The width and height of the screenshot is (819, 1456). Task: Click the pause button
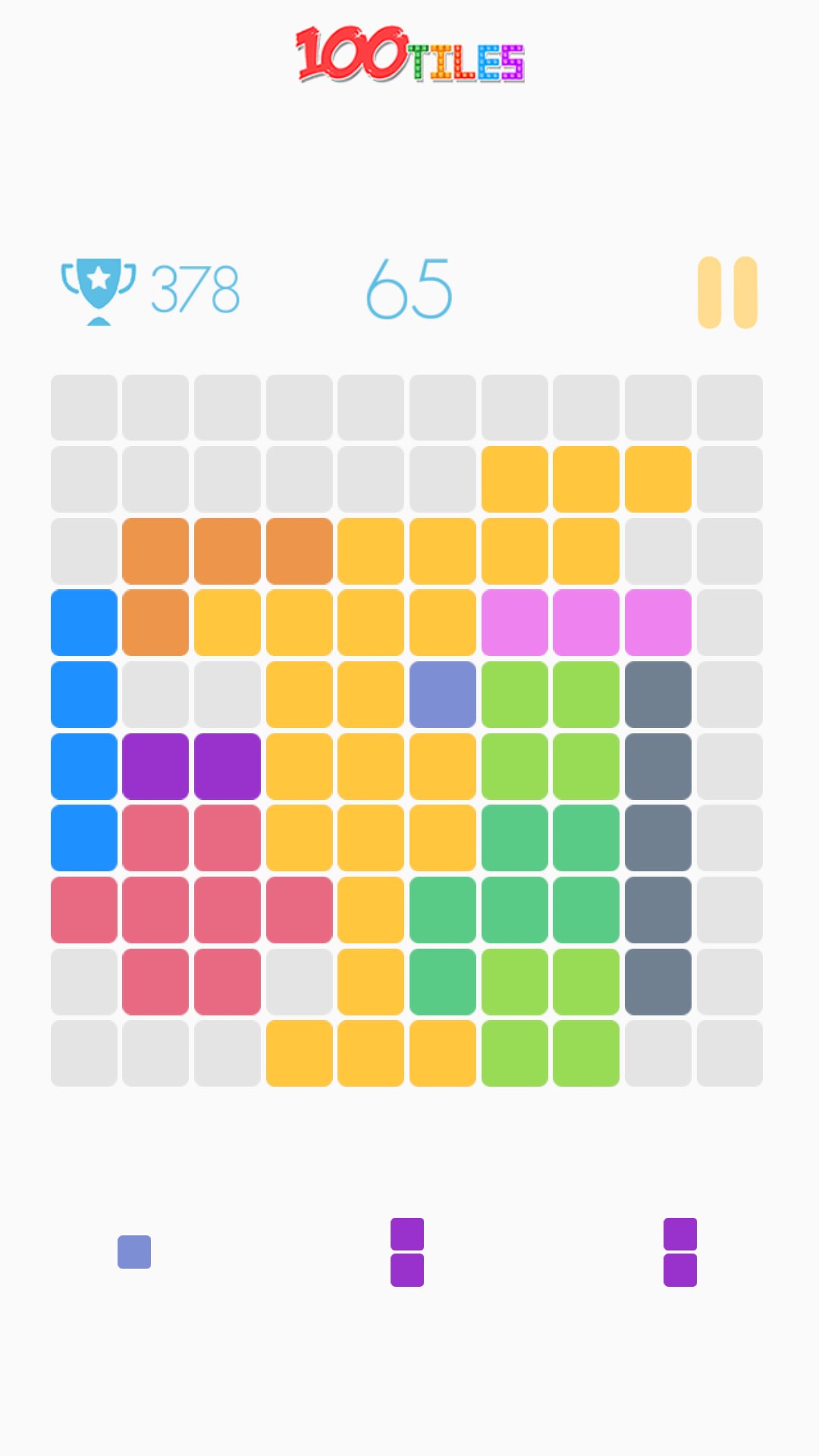point(727,292)
